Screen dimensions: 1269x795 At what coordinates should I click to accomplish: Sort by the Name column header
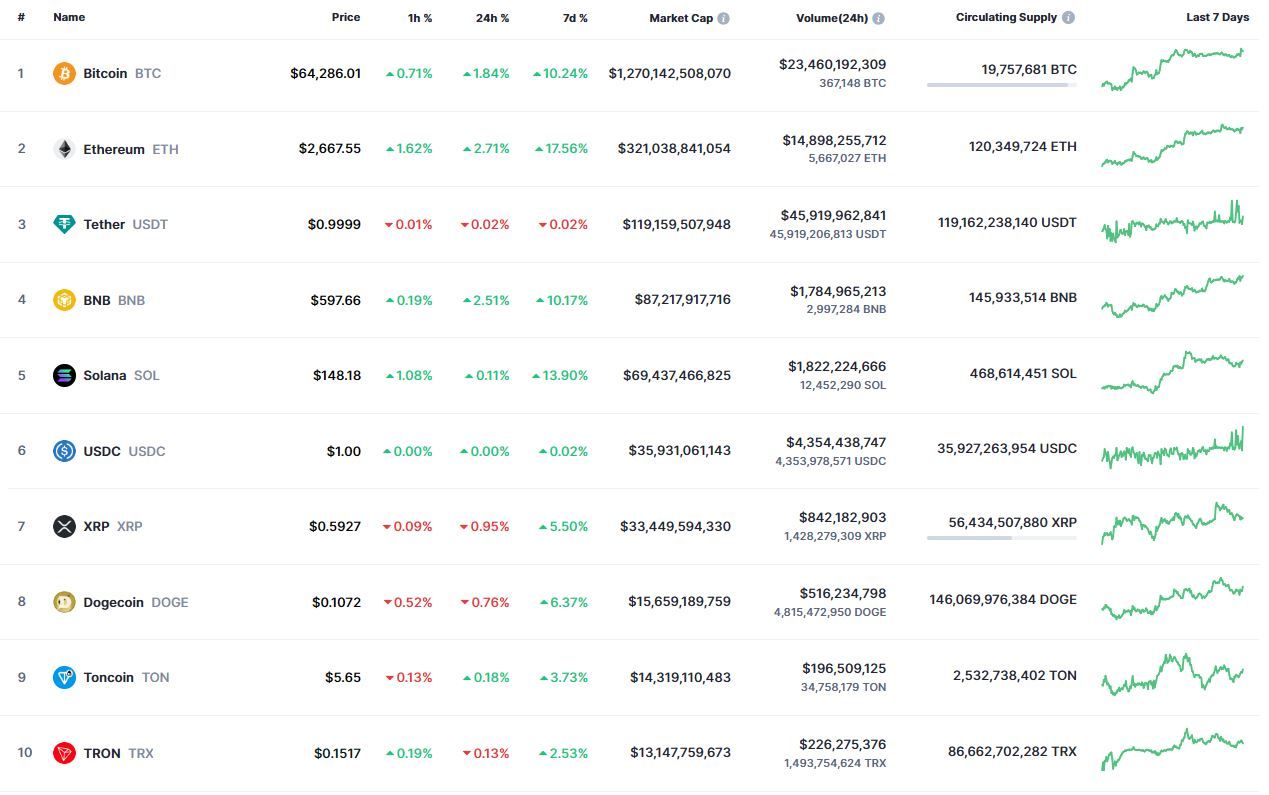pyautogui.click(x=69, y=17)
